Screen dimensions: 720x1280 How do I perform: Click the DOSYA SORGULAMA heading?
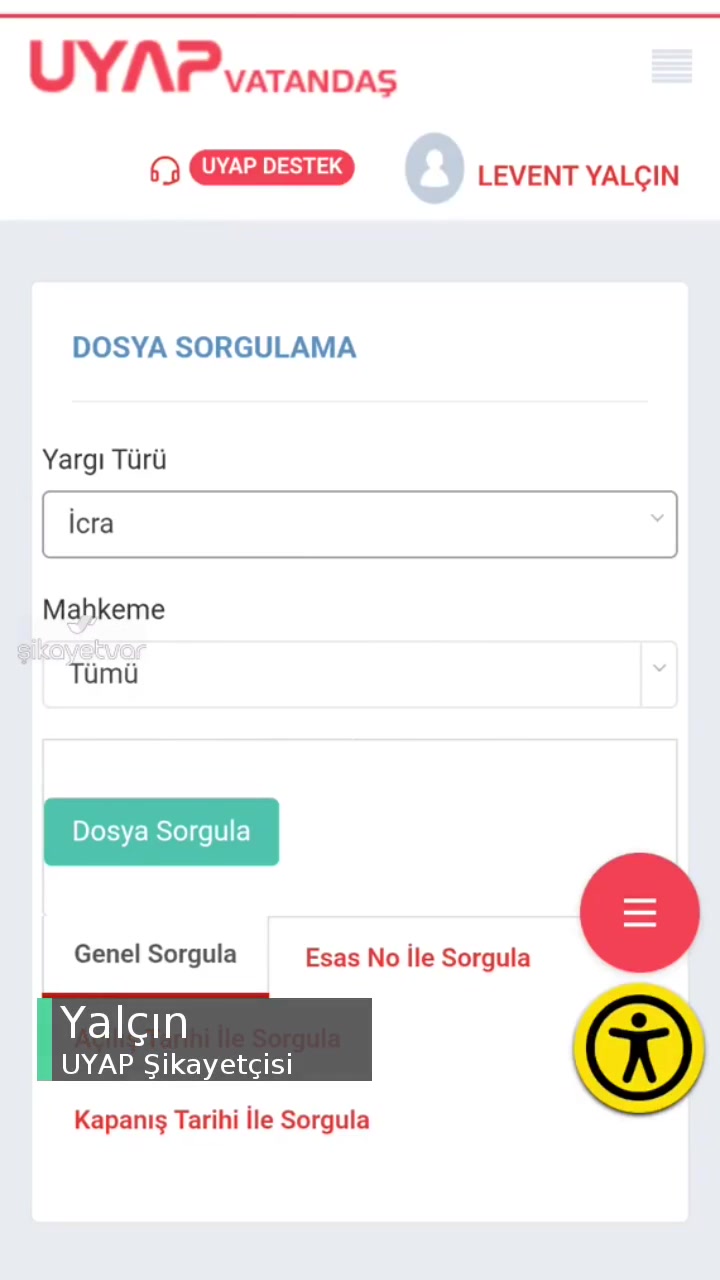[x=214, y=347]
